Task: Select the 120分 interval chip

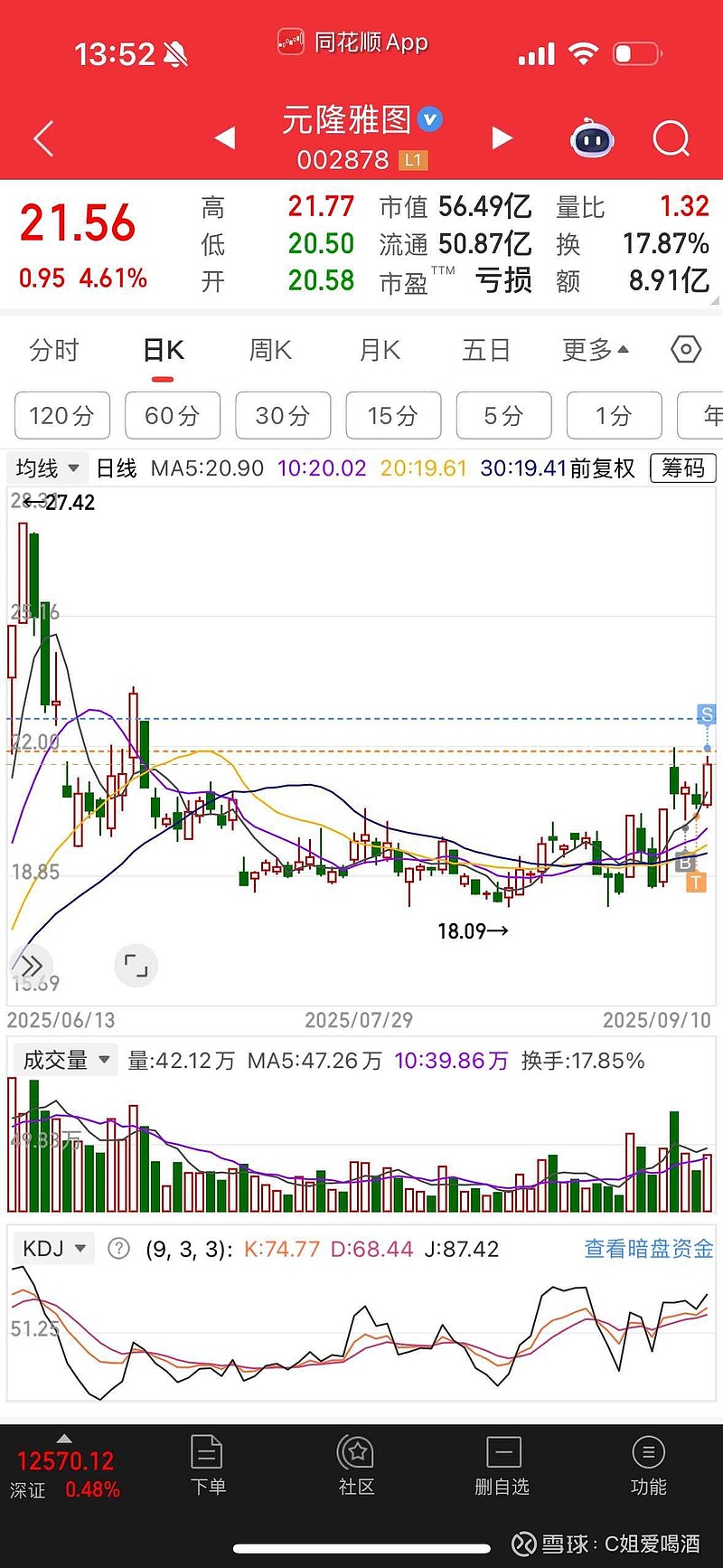Action: point(62,416)
